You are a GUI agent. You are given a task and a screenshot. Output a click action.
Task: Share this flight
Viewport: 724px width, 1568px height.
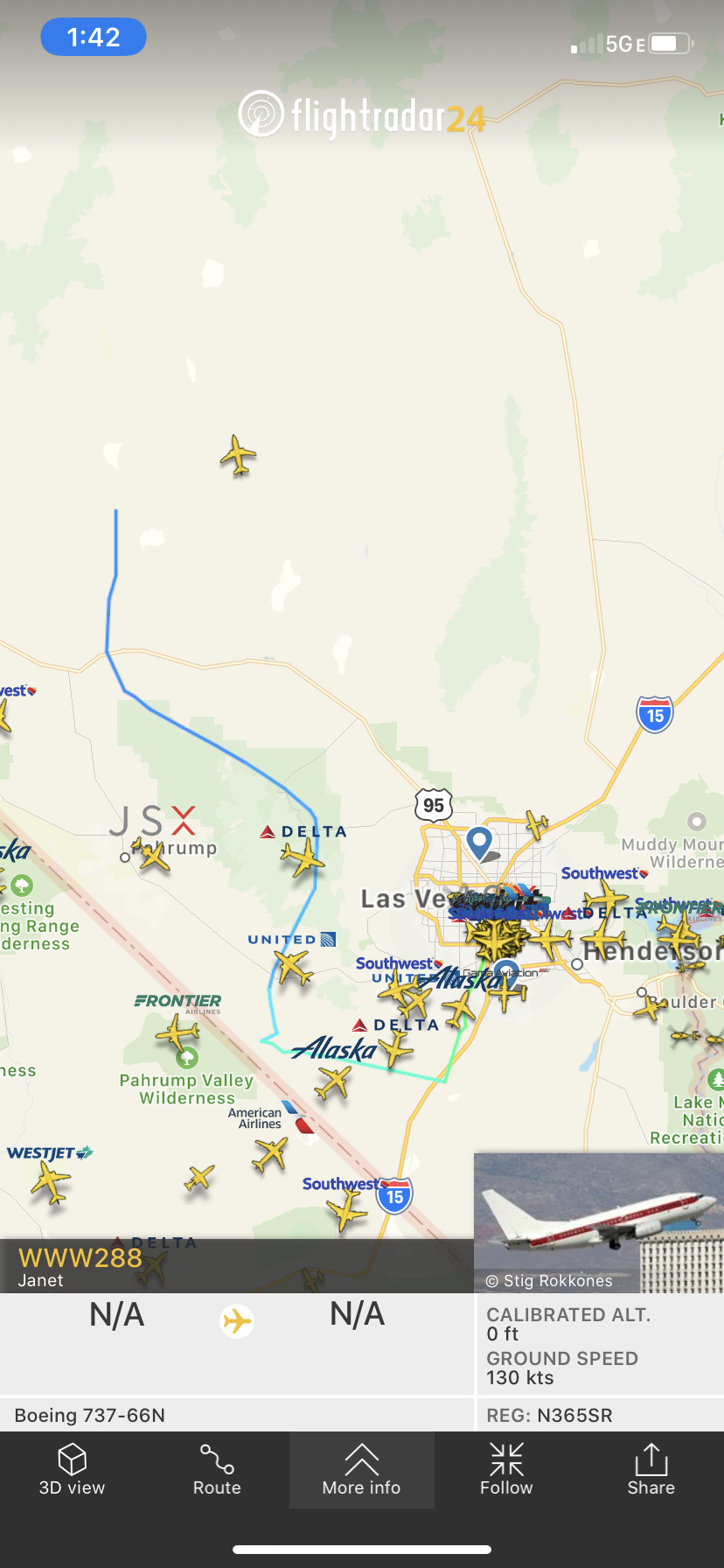651,1470
